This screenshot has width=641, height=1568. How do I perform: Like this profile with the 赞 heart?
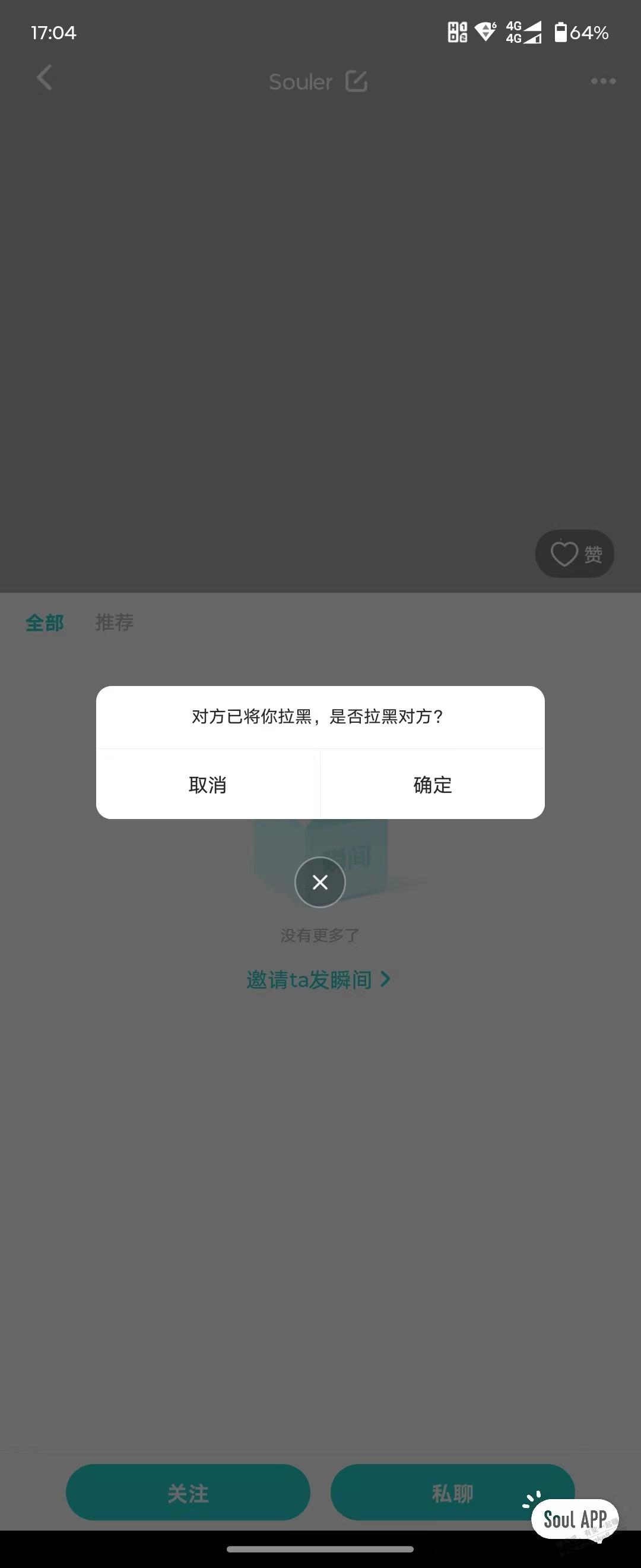tap(574, 554)
